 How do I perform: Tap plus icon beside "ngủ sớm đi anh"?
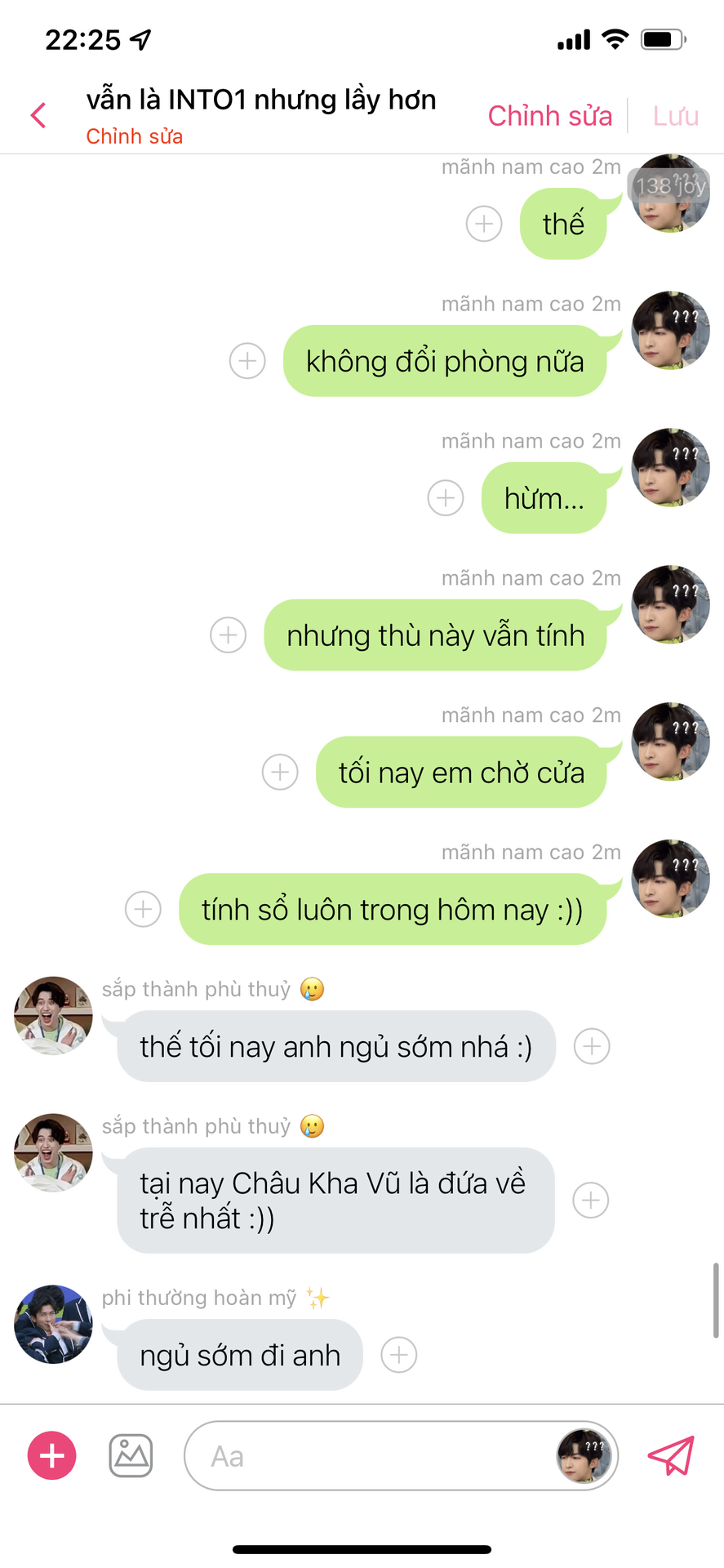pos(399,1355)
